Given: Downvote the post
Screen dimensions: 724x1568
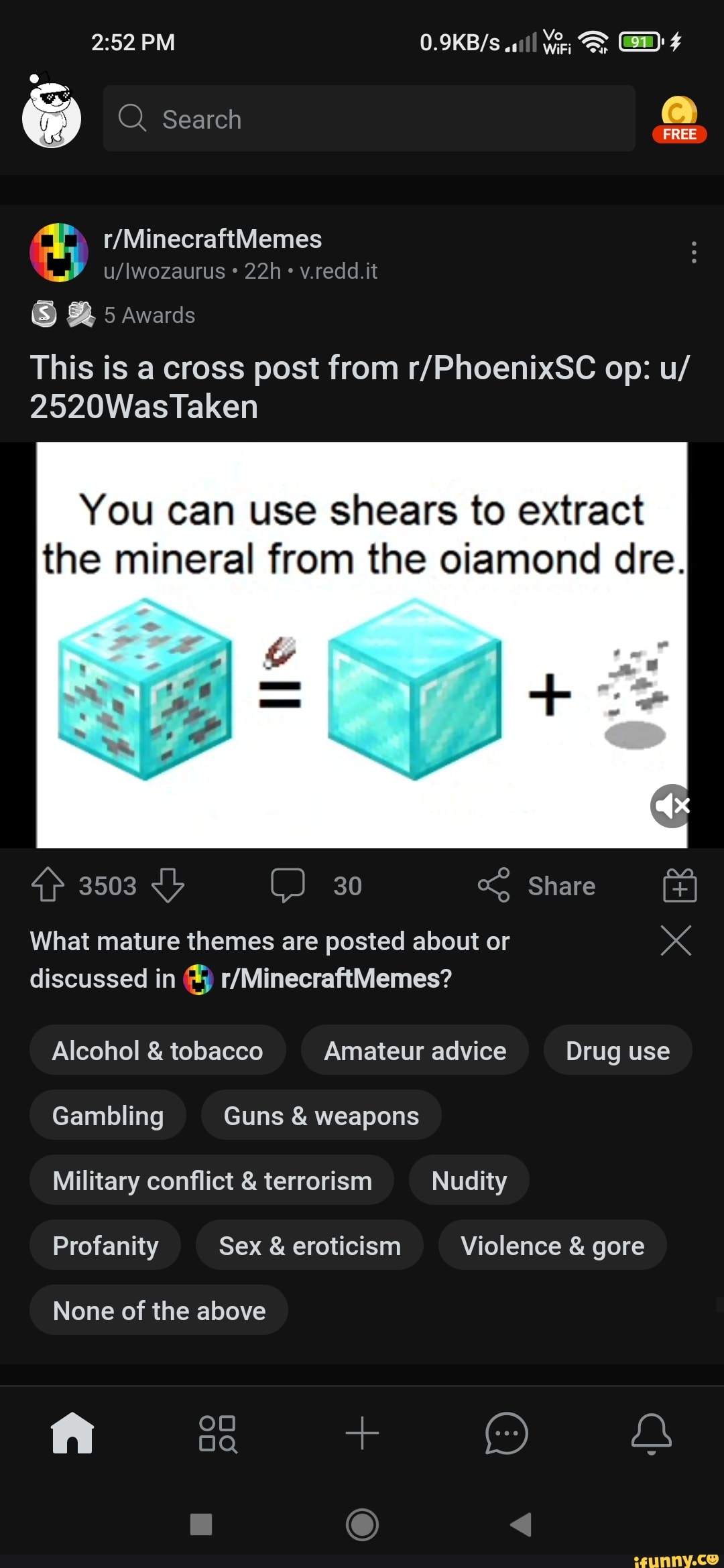Looking at the screenshot, I should 168,885.
